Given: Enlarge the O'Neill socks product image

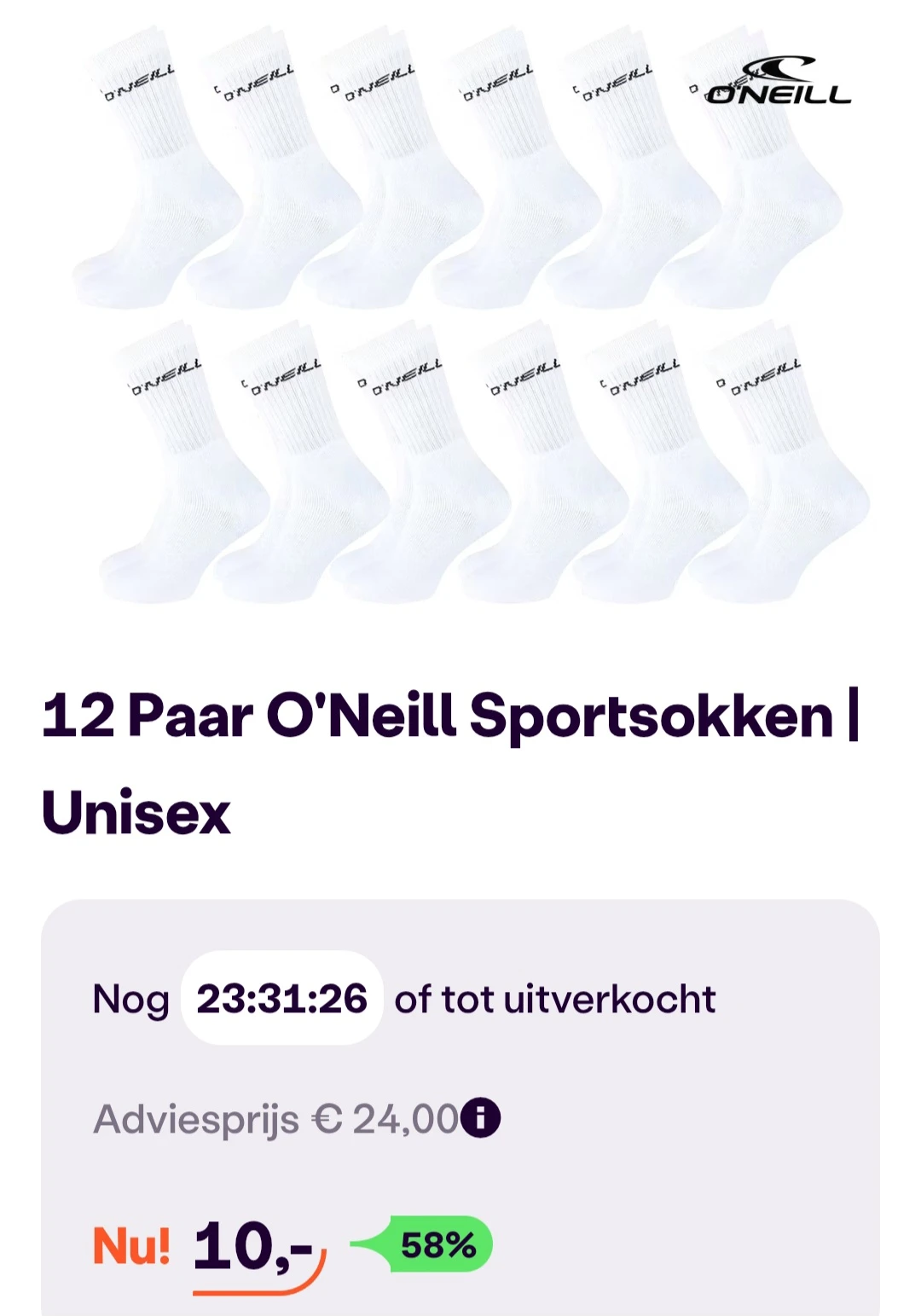Looking at the screenshot, I should [460, 316].
